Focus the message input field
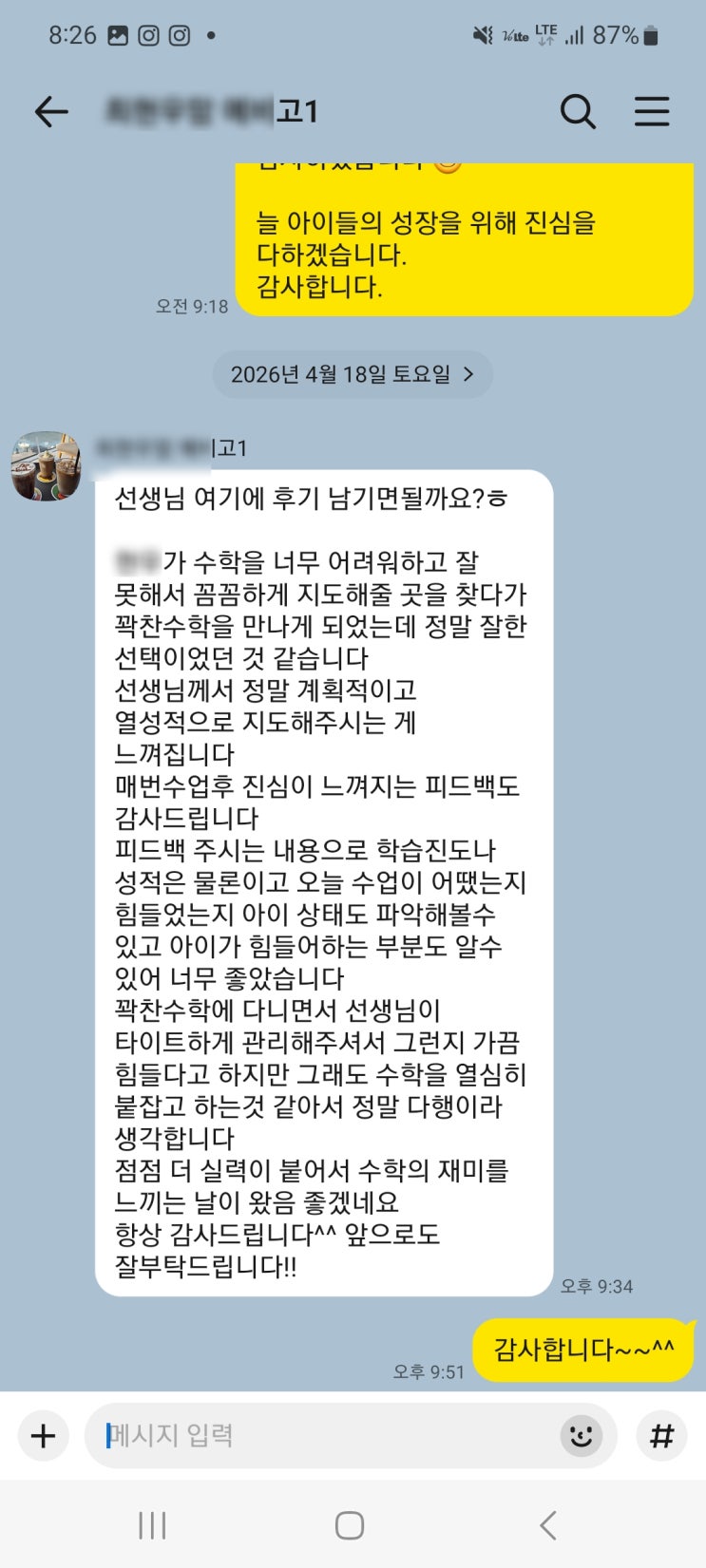The width and height of the screenshot is (706, 1568). tap(323, 1435)
